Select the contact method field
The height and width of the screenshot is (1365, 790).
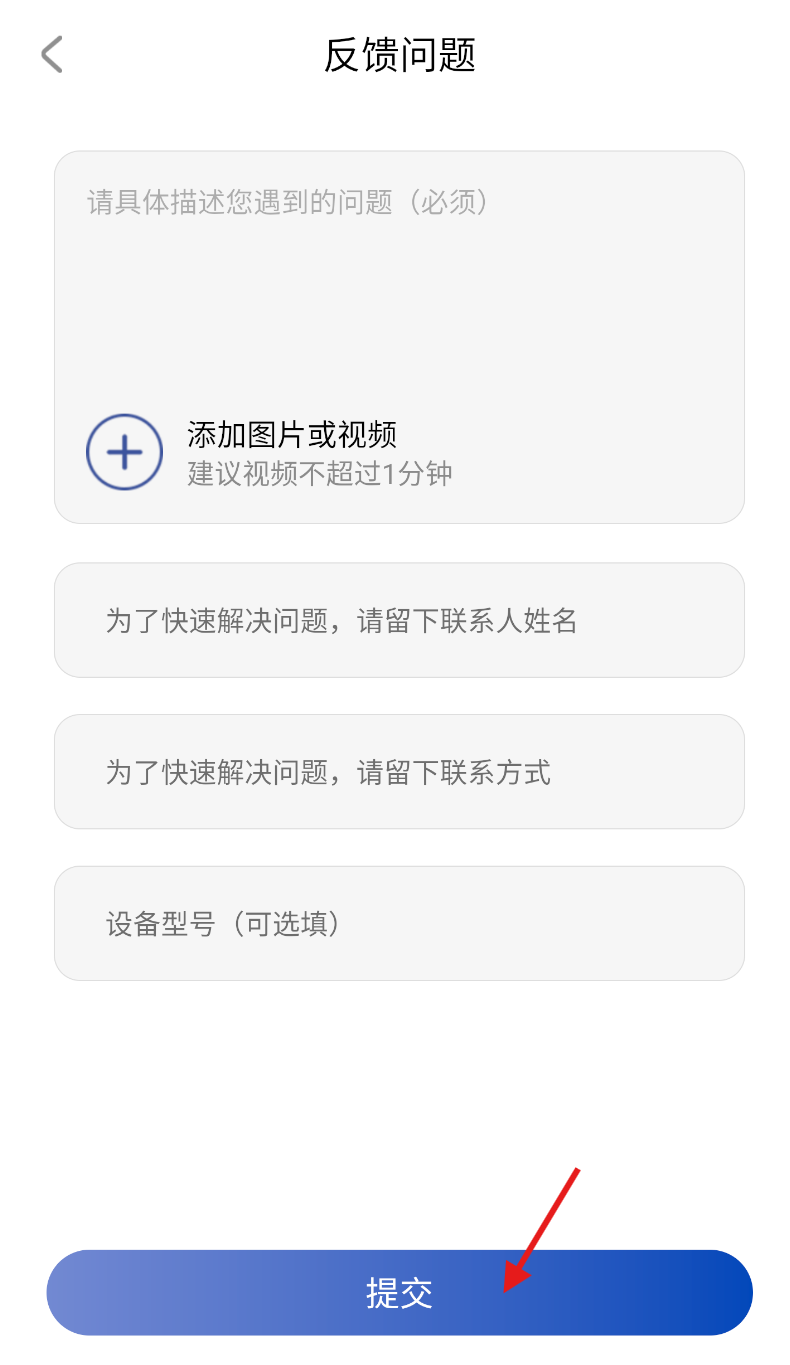pos(399,771)
